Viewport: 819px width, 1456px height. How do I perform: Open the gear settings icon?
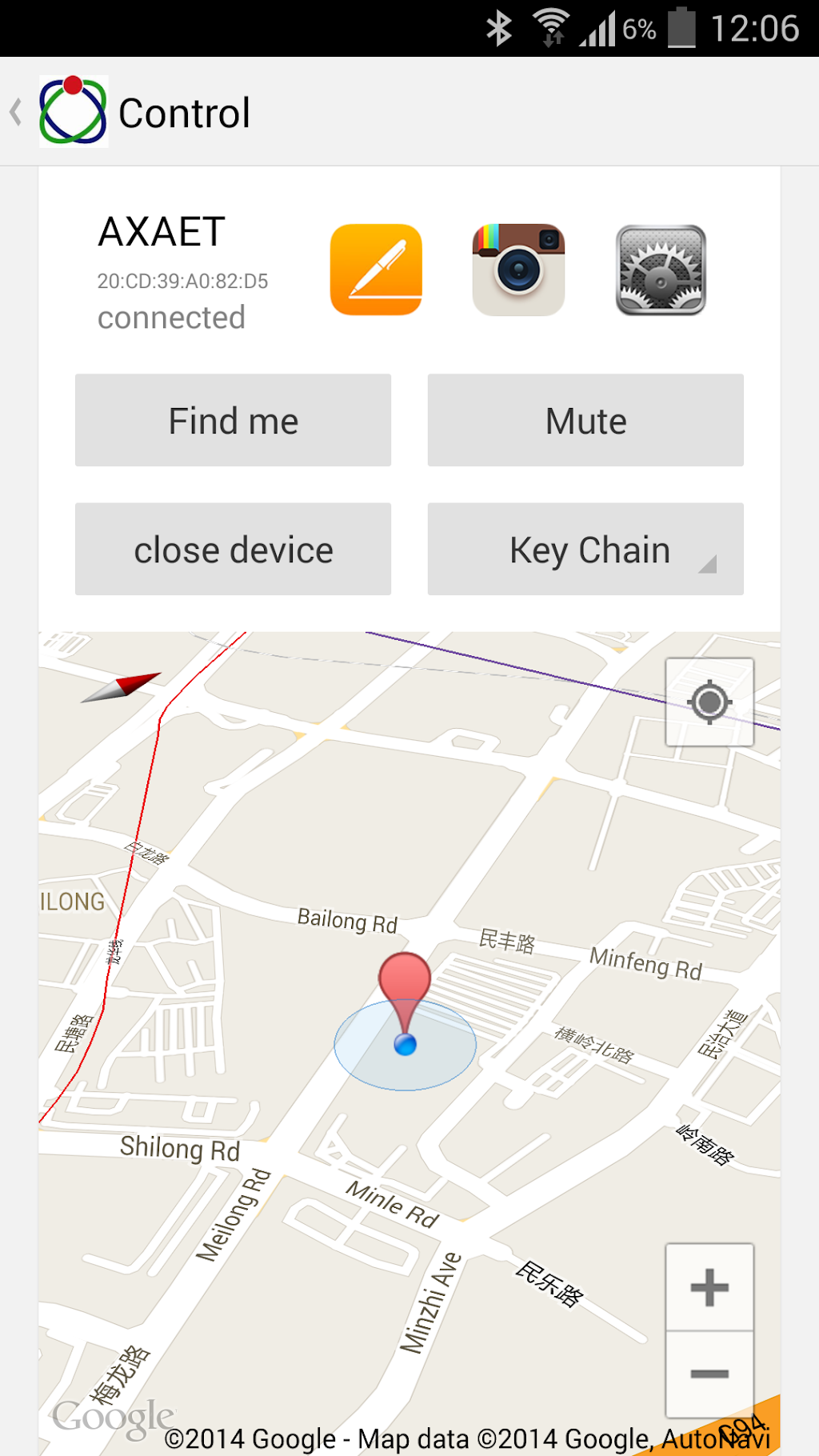point(661,270)
